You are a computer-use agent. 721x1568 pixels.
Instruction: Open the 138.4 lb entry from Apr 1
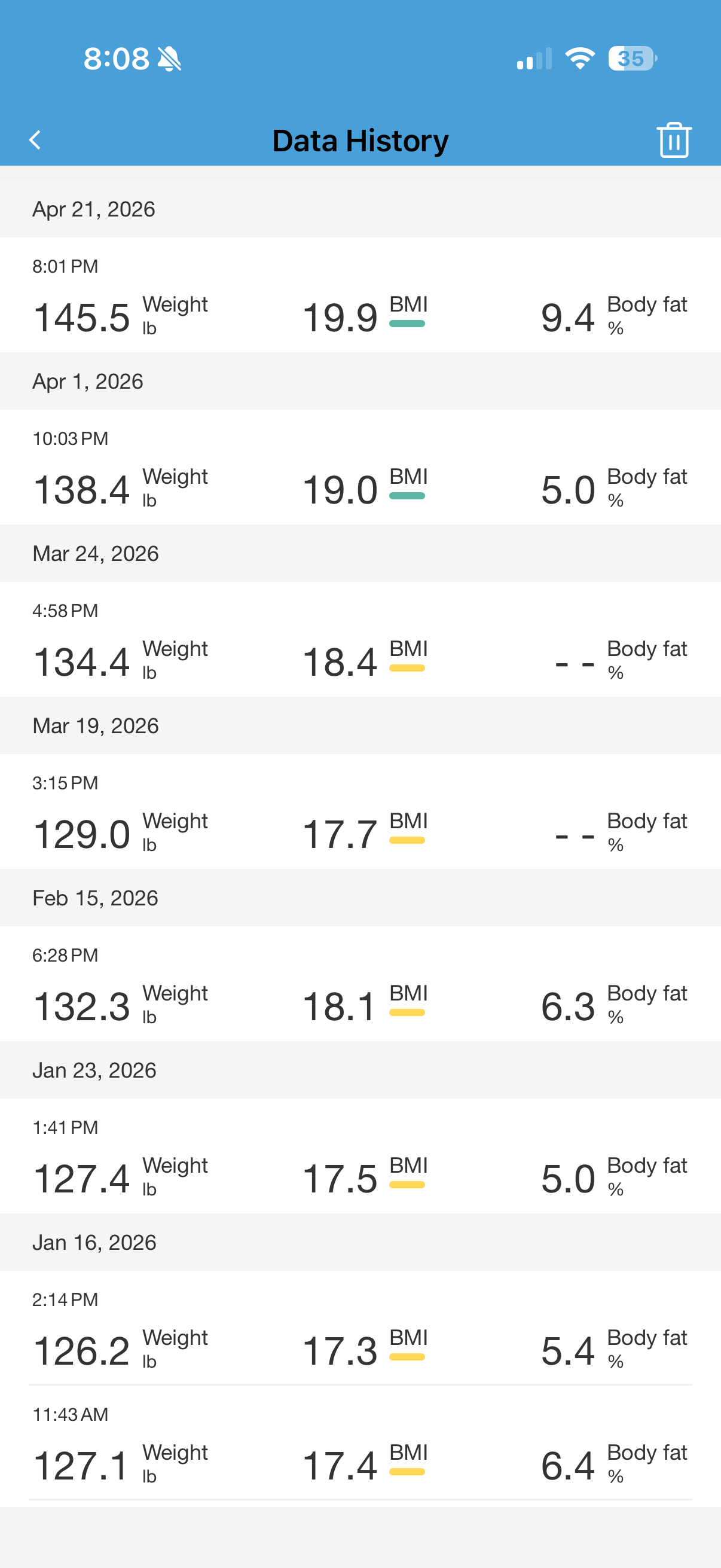(360, 468)
